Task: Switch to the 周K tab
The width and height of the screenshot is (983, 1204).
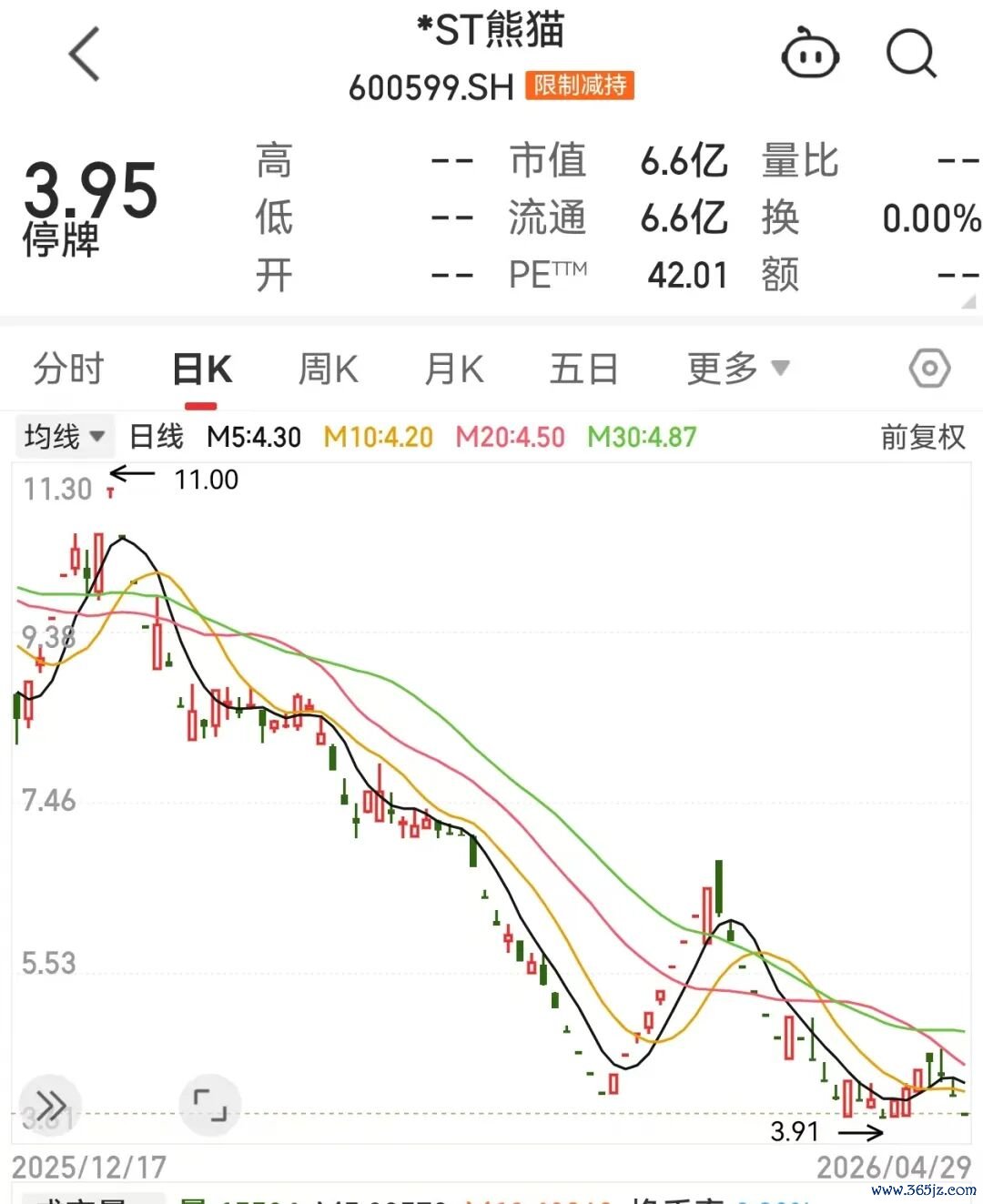Action: [x=329, y=369]
